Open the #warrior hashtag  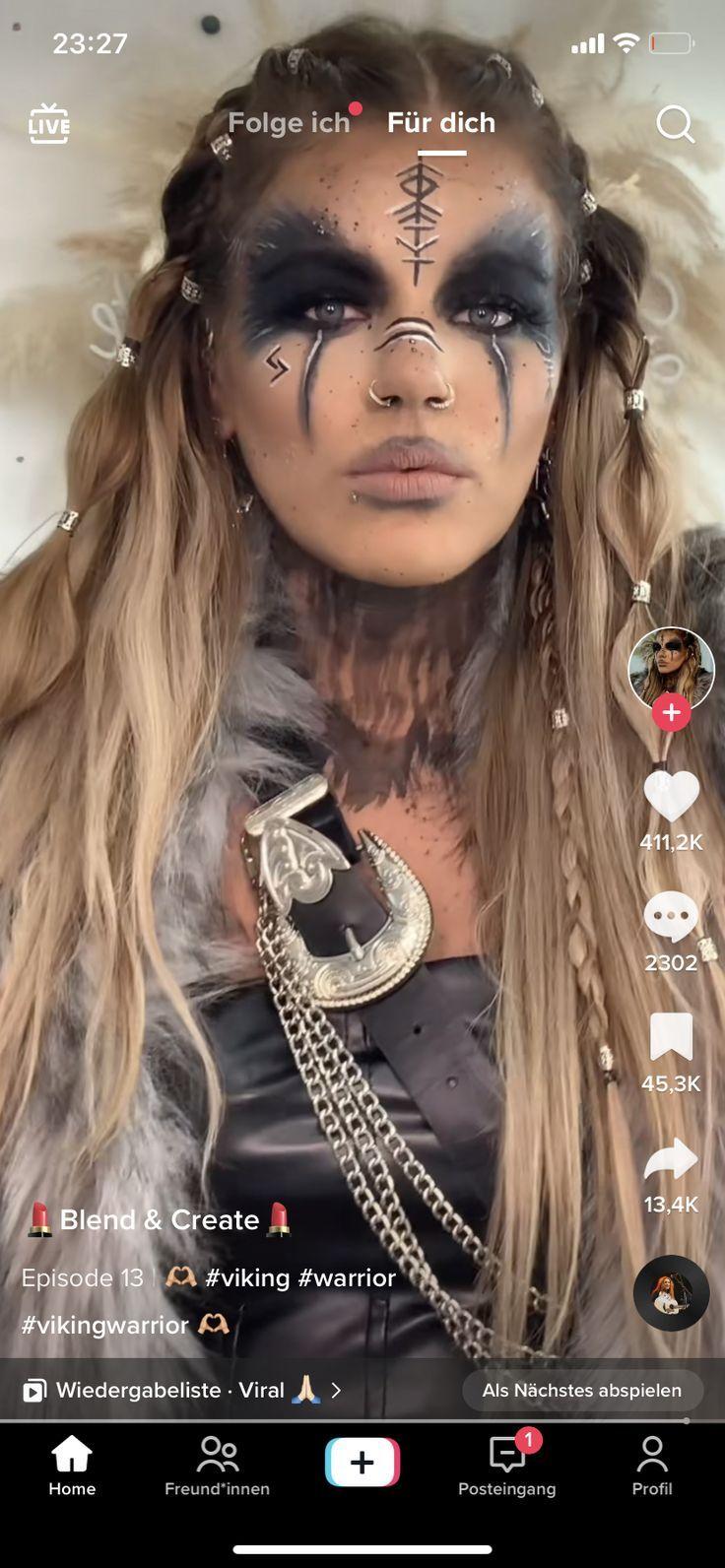coord(347,1277)
